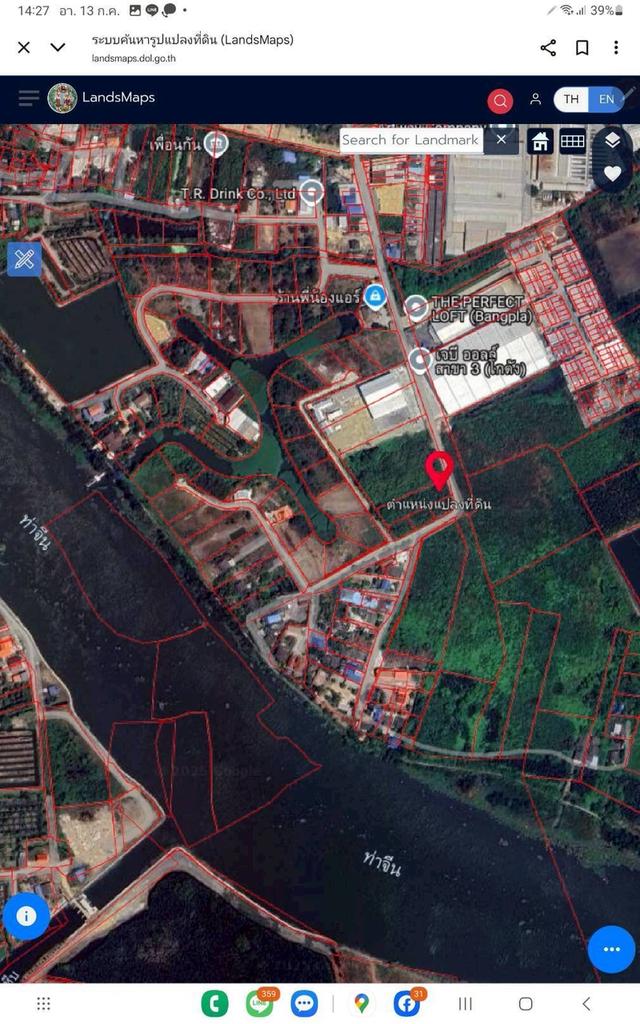Image resolution: width=640 pixels, height=1024 pixels.
Task: Expand the browser tab dropdown chevron
Action: [x=58, y=47]
